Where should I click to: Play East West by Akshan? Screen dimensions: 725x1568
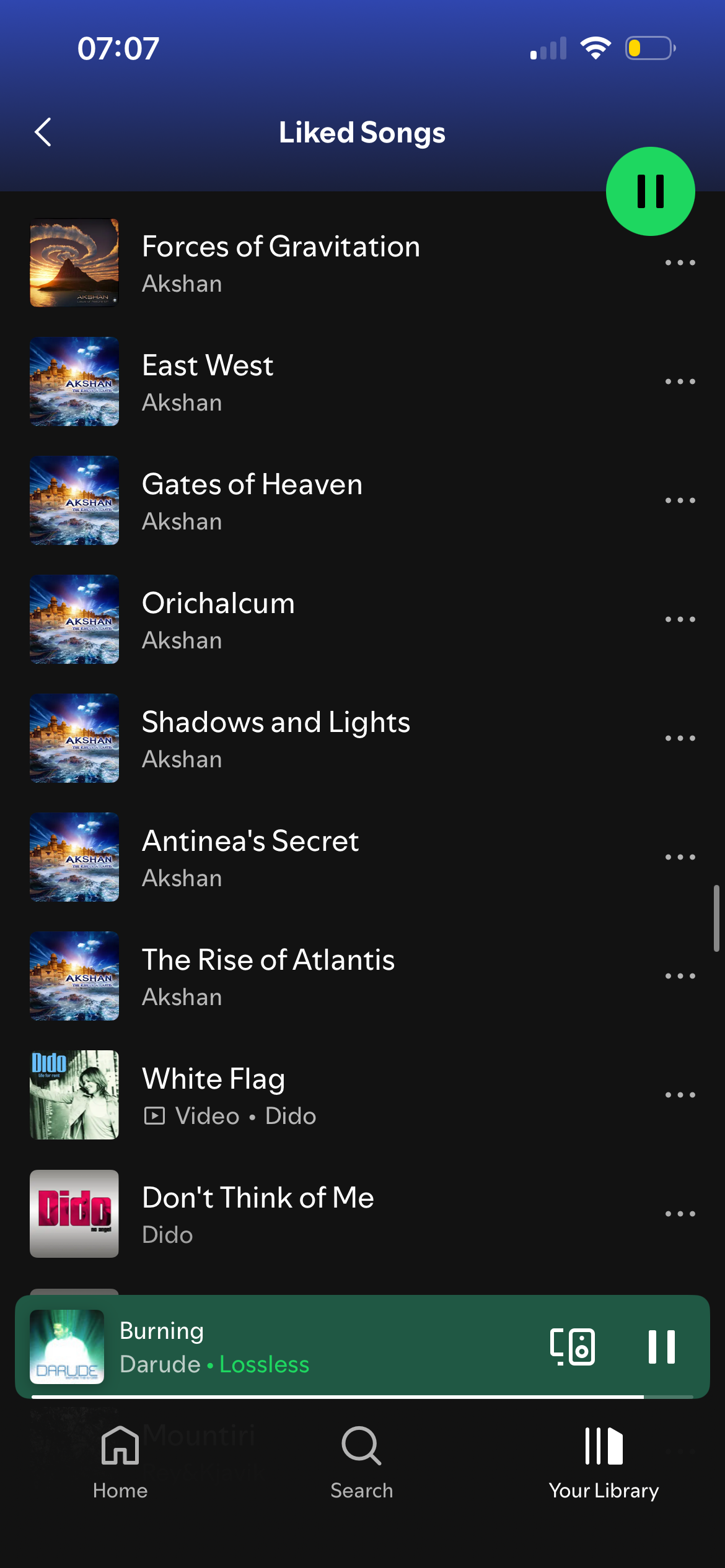pyautogui.click(x=207, y=381)
